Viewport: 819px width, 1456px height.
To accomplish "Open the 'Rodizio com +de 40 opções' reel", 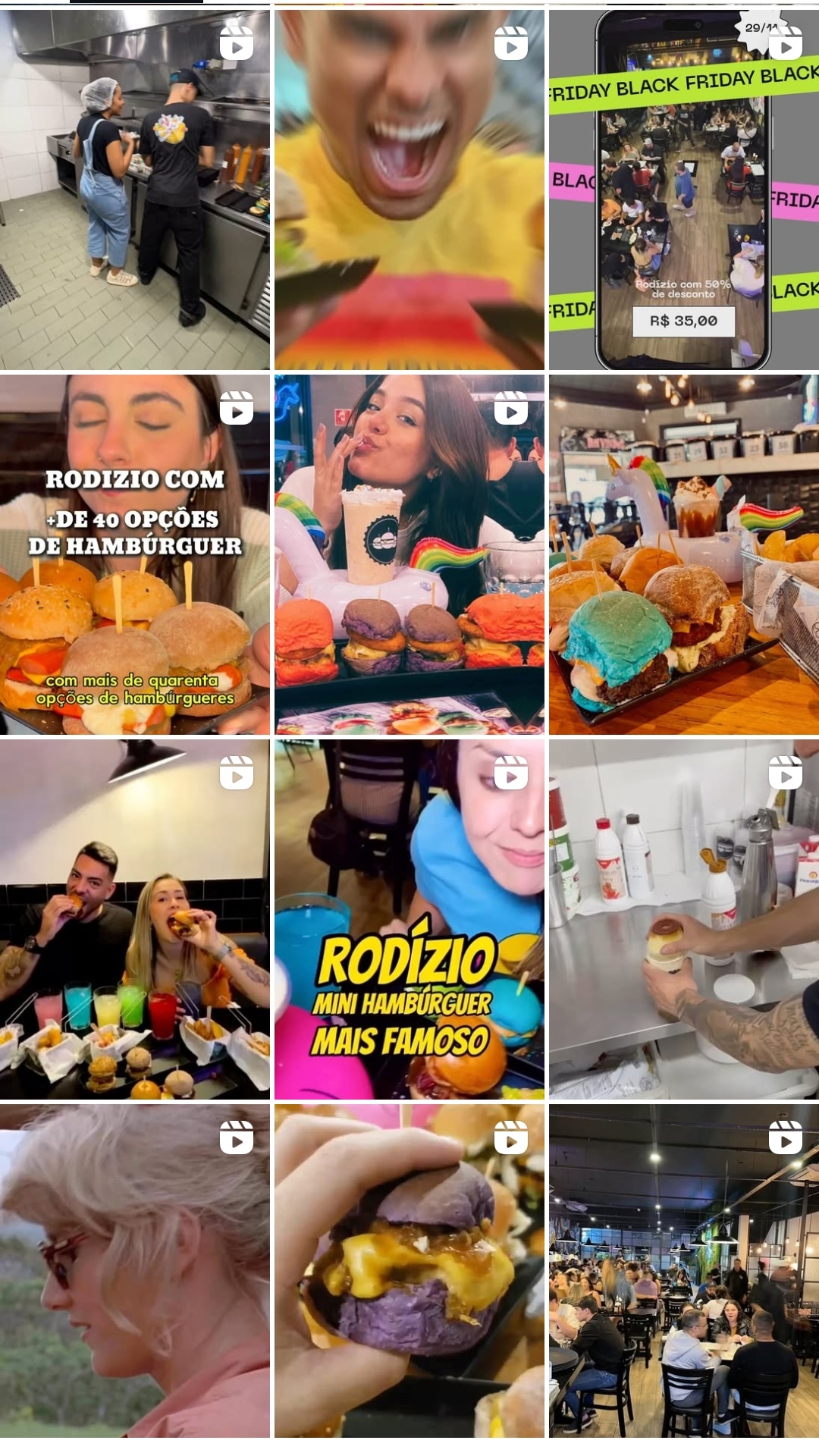I will pos(134,554).
